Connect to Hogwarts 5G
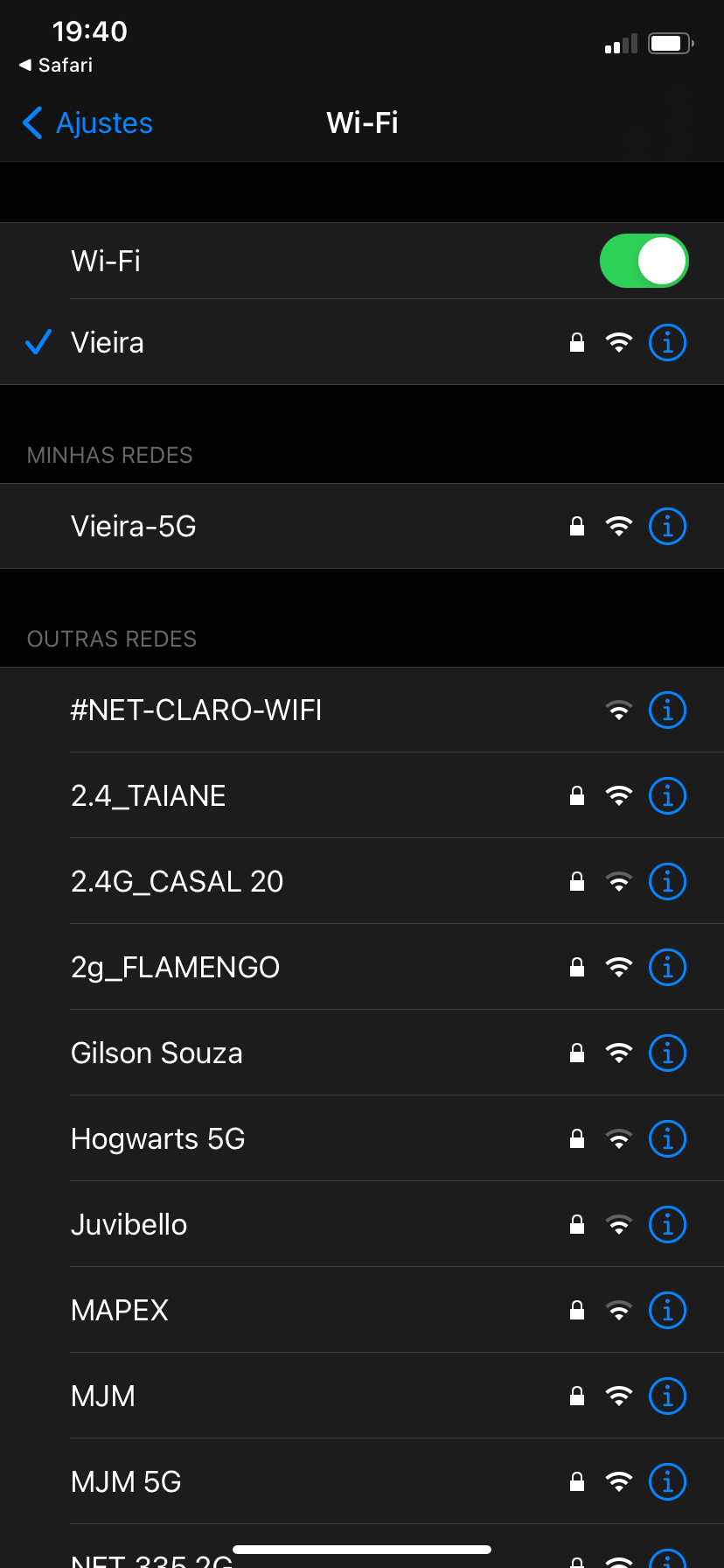Screen dimensions: 724x1568 (157, 1139)
